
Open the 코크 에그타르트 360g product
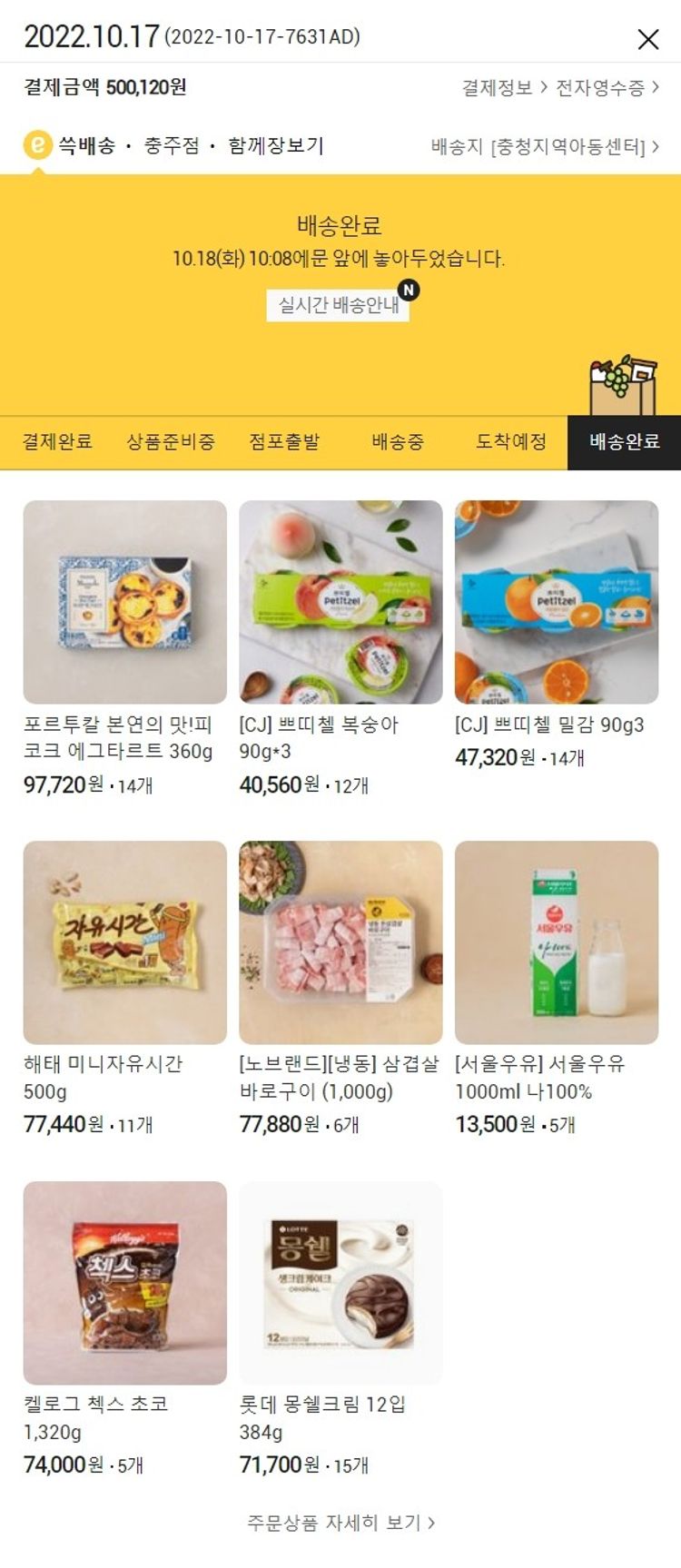[124, 602]
